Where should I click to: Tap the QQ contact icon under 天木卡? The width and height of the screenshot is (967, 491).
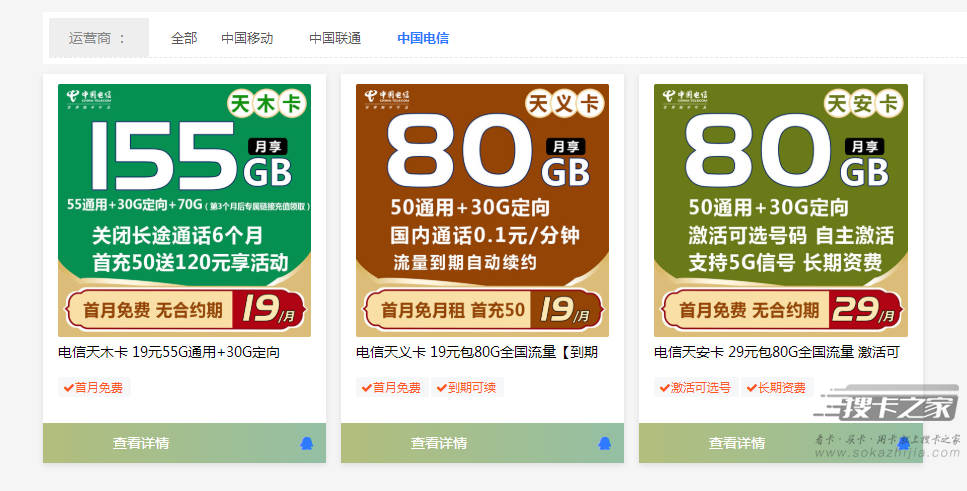pos(307,443)
